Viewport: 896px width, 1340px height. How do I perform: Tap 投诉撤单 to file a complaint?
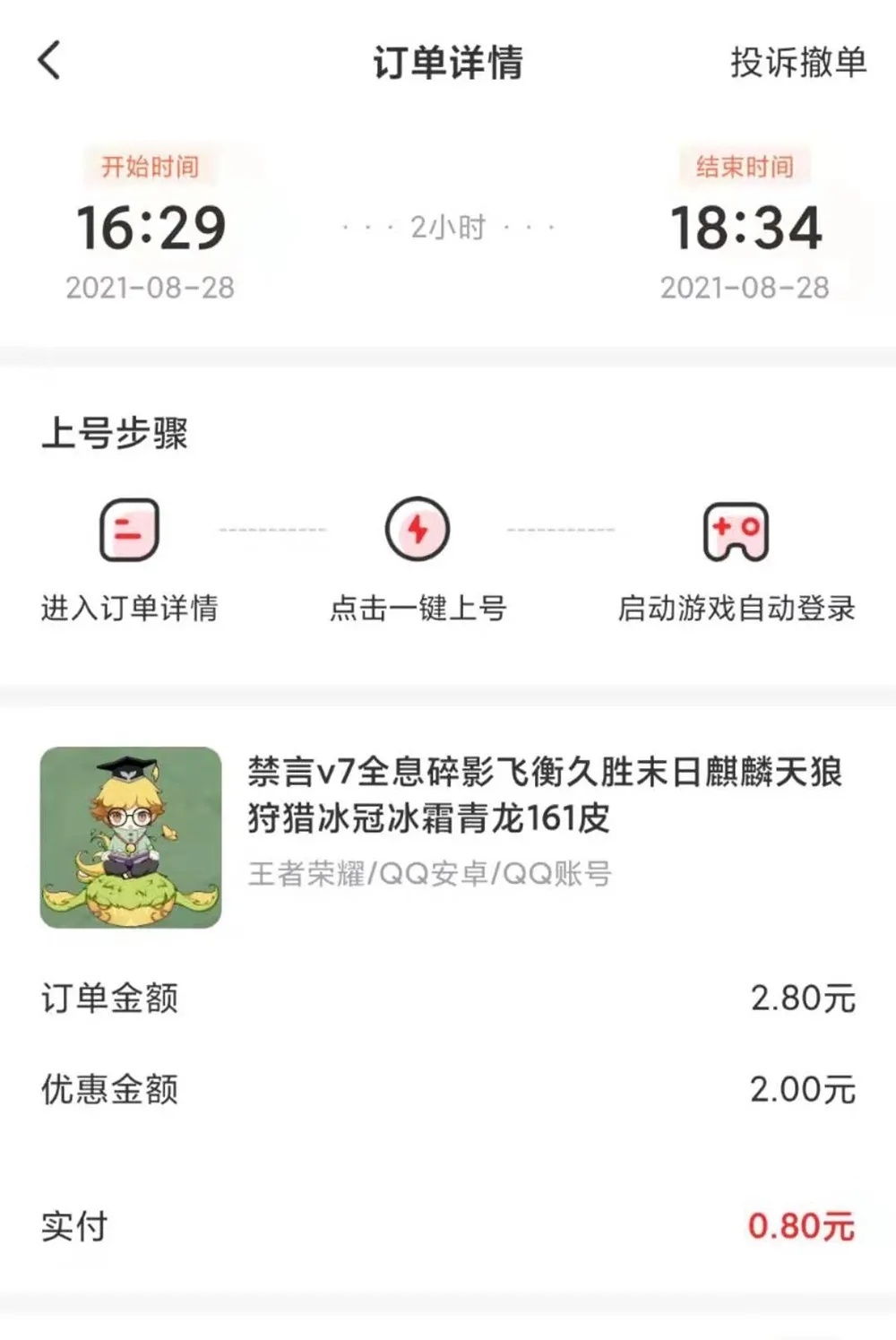(797, 63)
